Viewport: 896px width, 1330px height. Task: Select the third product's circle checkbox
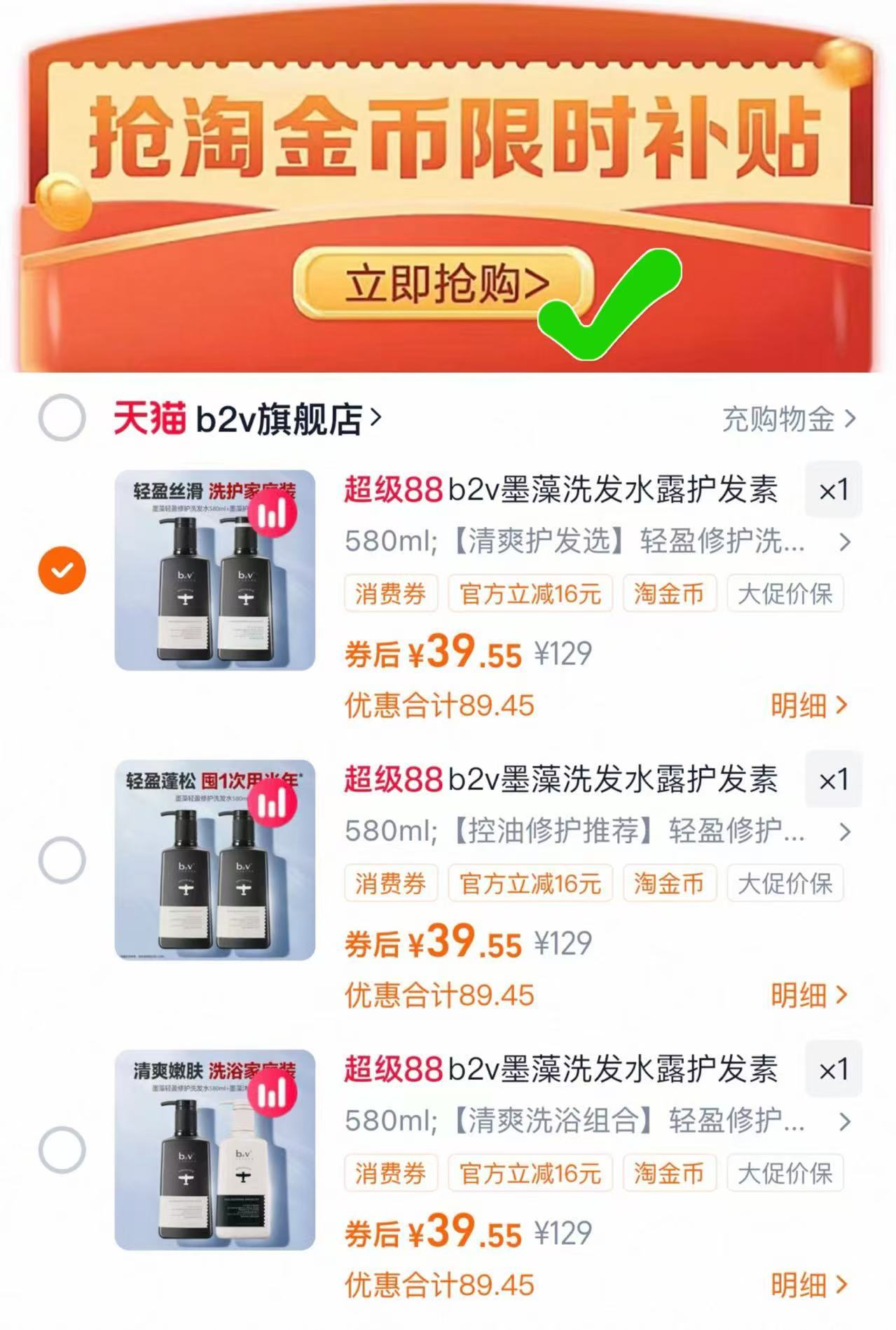[x=62, y=1149]
